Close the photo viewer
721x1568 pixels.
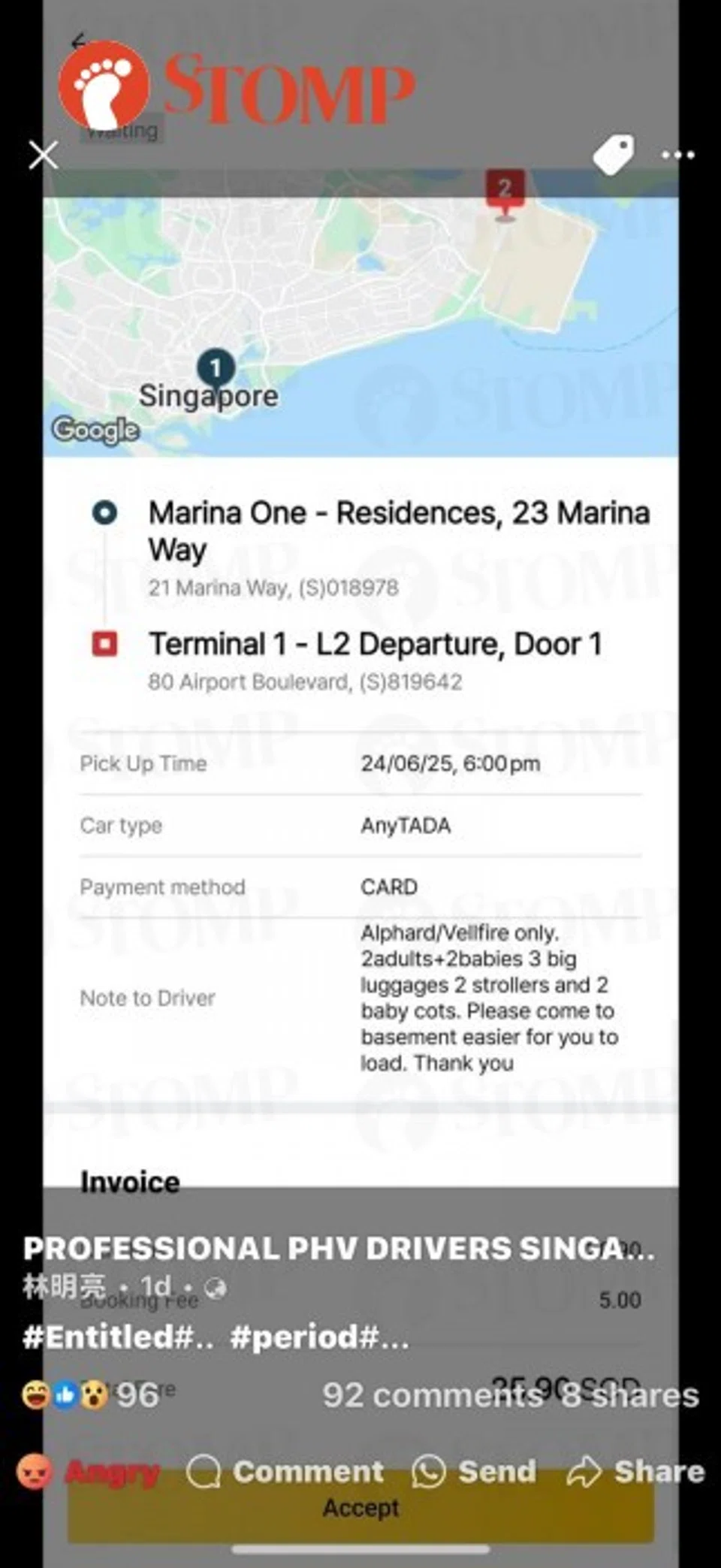point(44,156)
